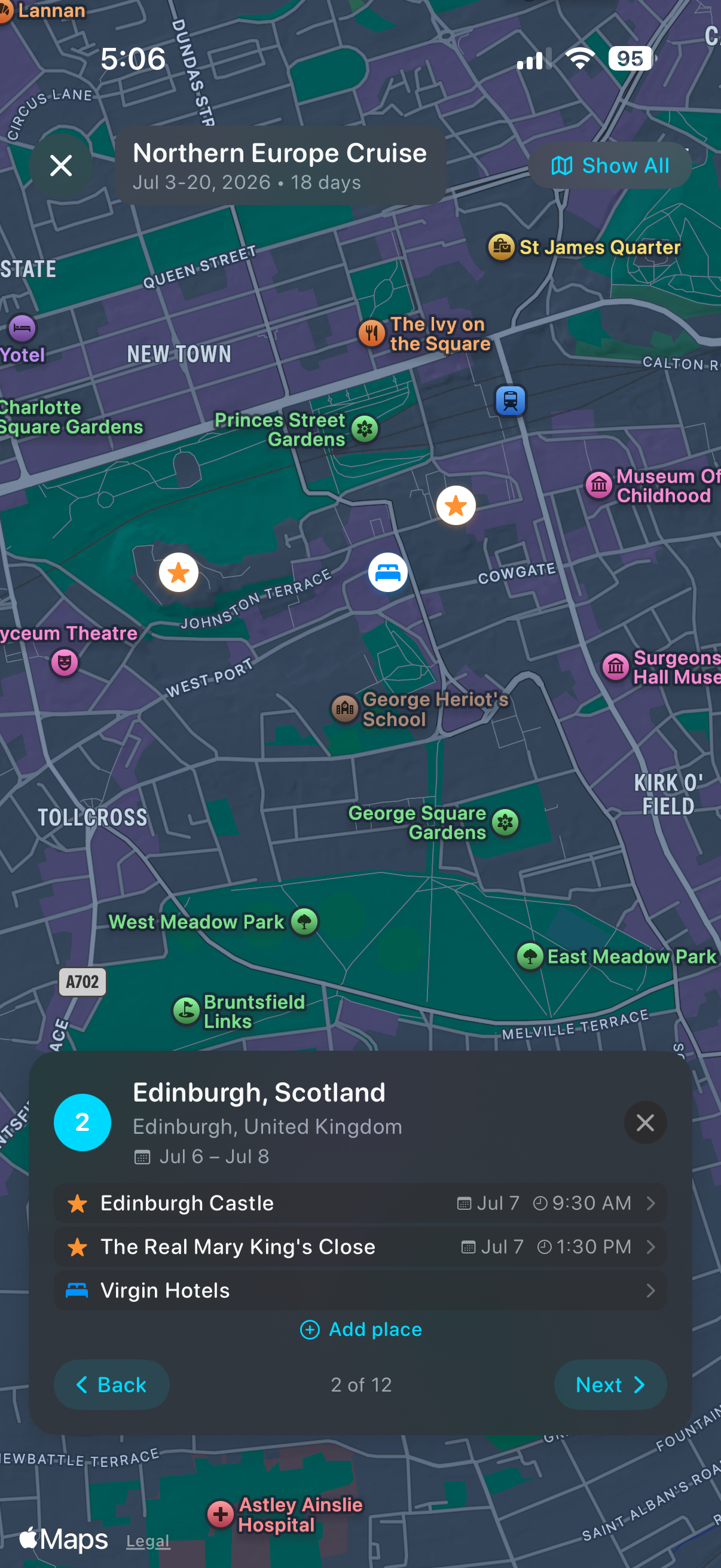
Task: Select the hotel bed pin on the map
Action: coord(387,573)
